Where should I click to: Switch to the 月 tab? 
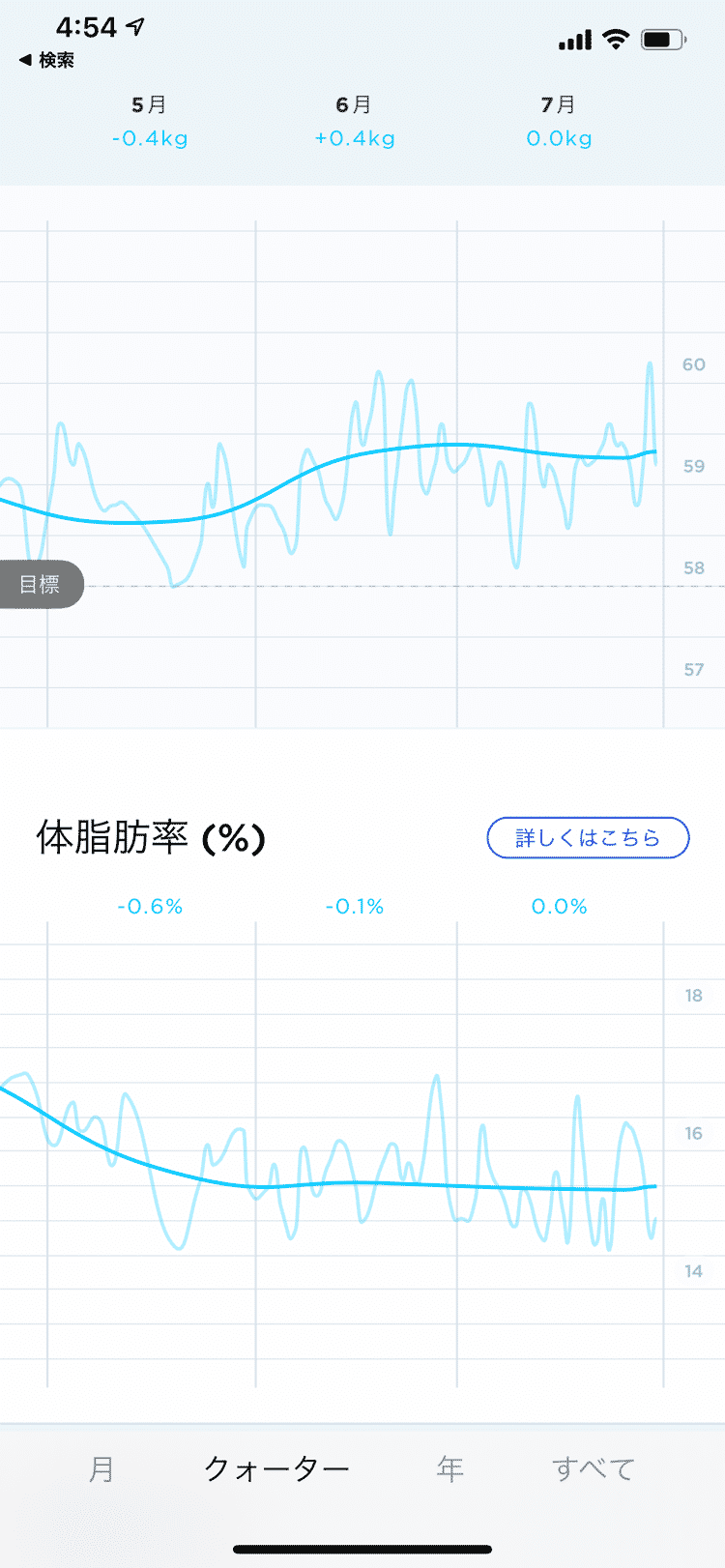[101, 1469]
